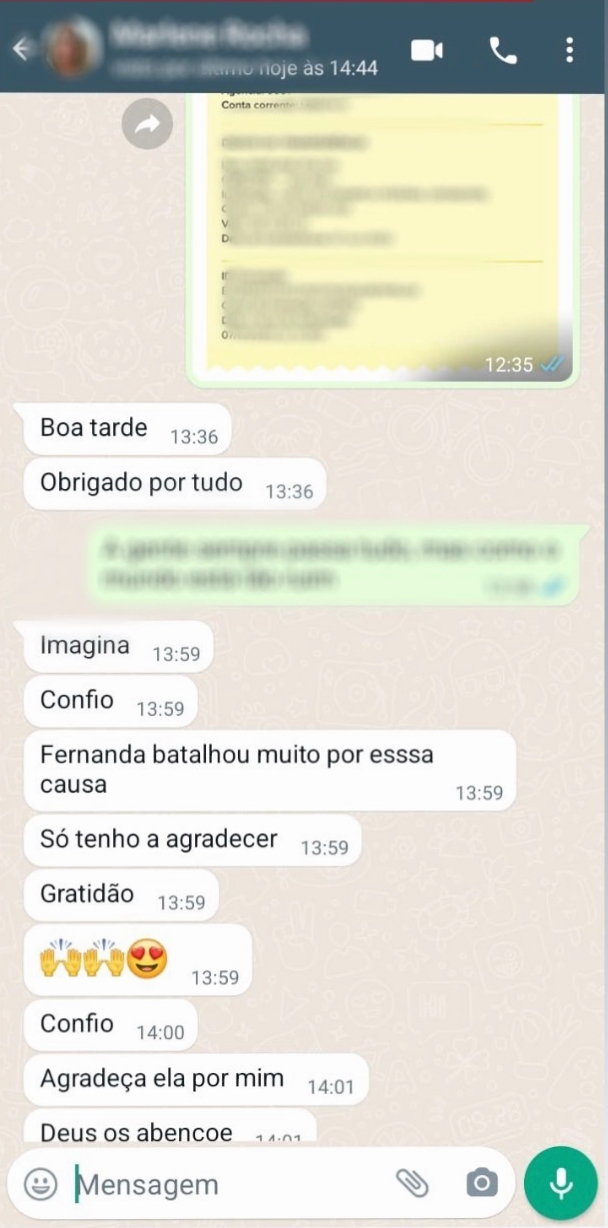Image resolution: width=608 pixels, height=1228 pixels.
Task: Open the camera from the message bar
Action: (481, 1184)
